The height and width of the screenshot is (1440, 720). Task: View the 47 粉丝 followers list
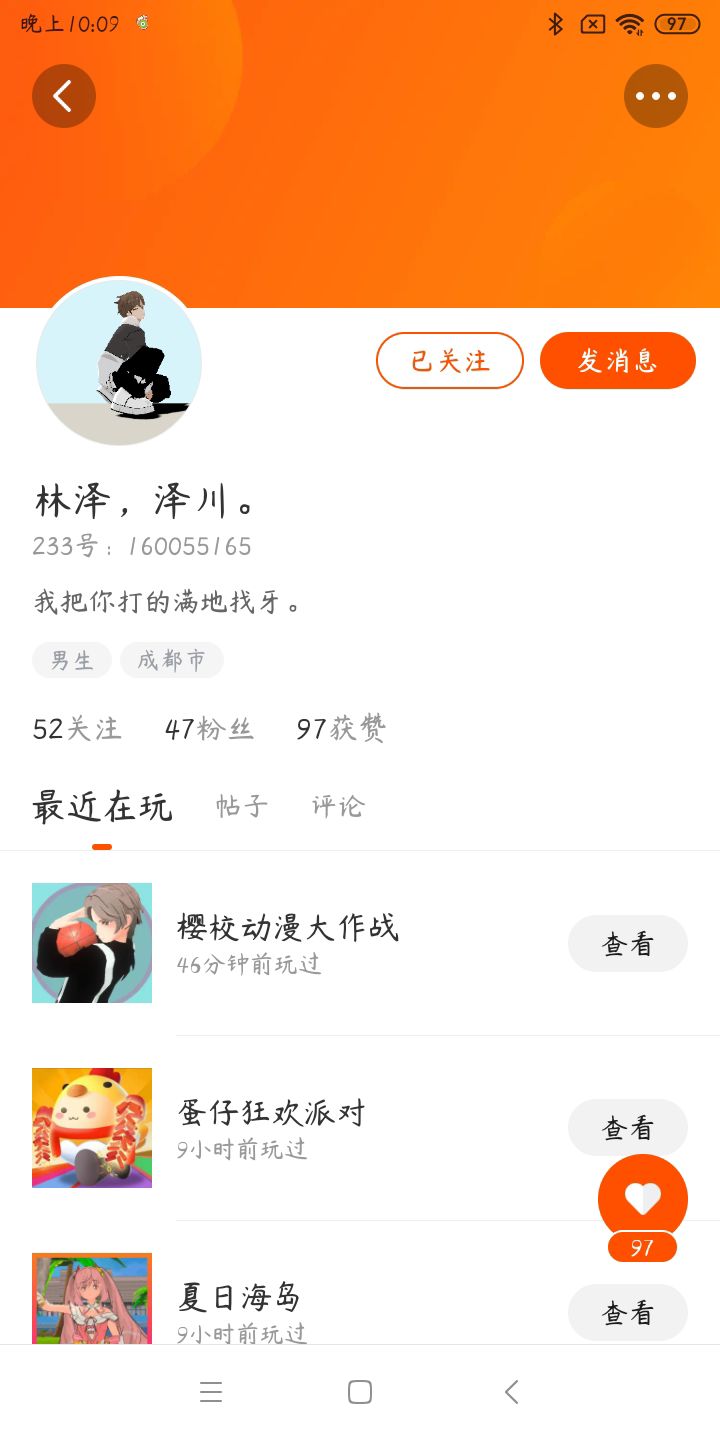point(209,729)
